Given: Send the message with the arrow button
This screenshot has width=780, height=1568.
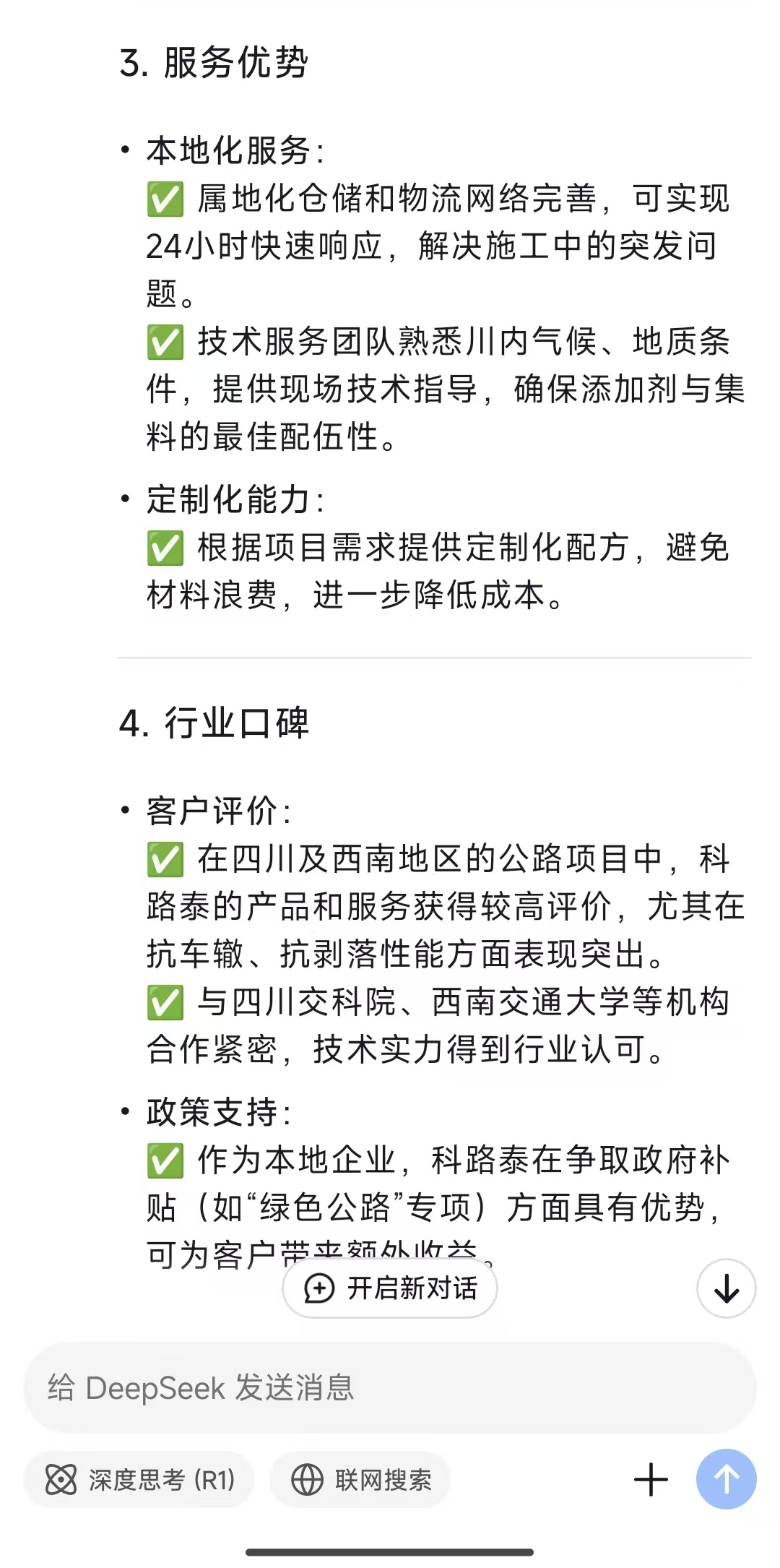Looking at the screenshot, I should tap(726, 1479).
